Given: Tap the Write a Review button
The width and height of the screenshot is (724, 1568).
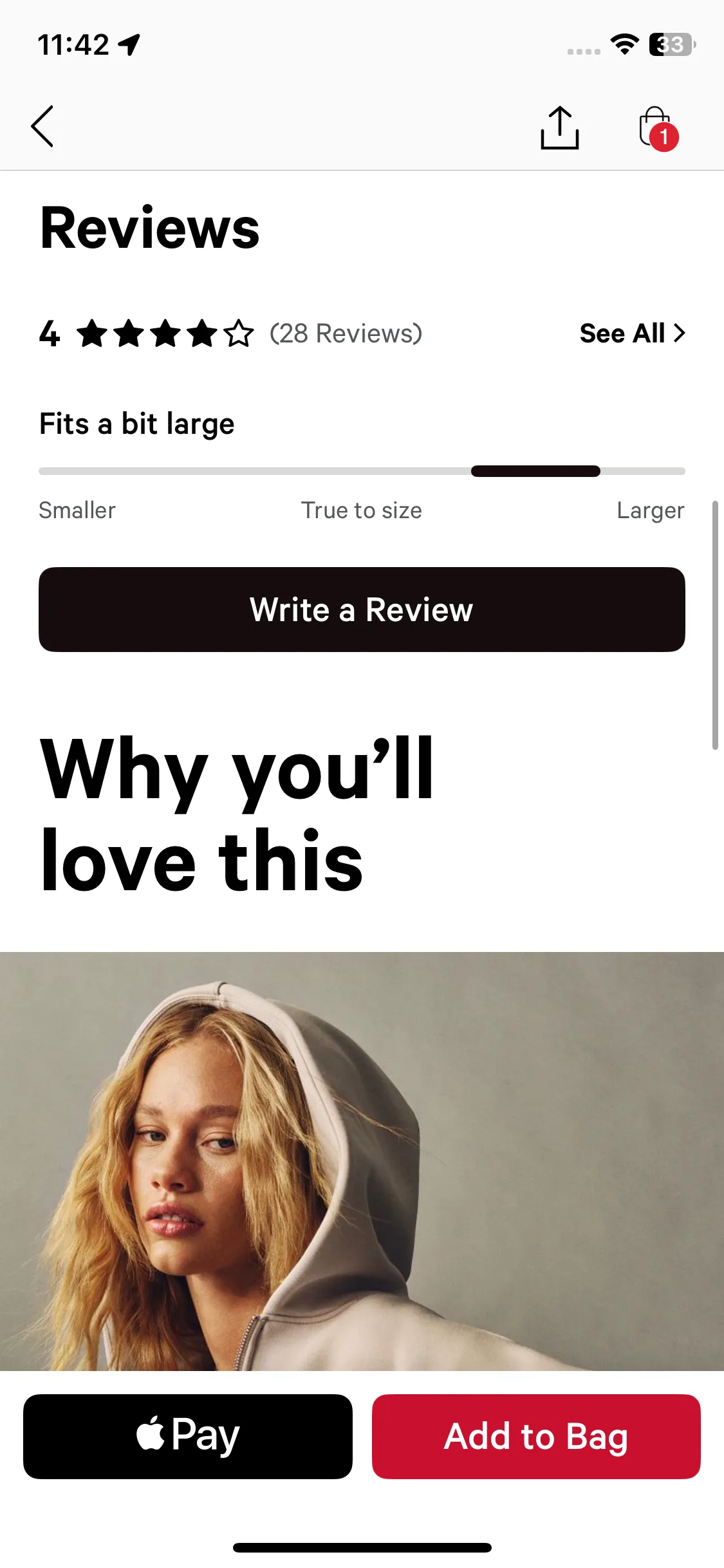Looking at the screenshot, I should click(x=362, y=609).
